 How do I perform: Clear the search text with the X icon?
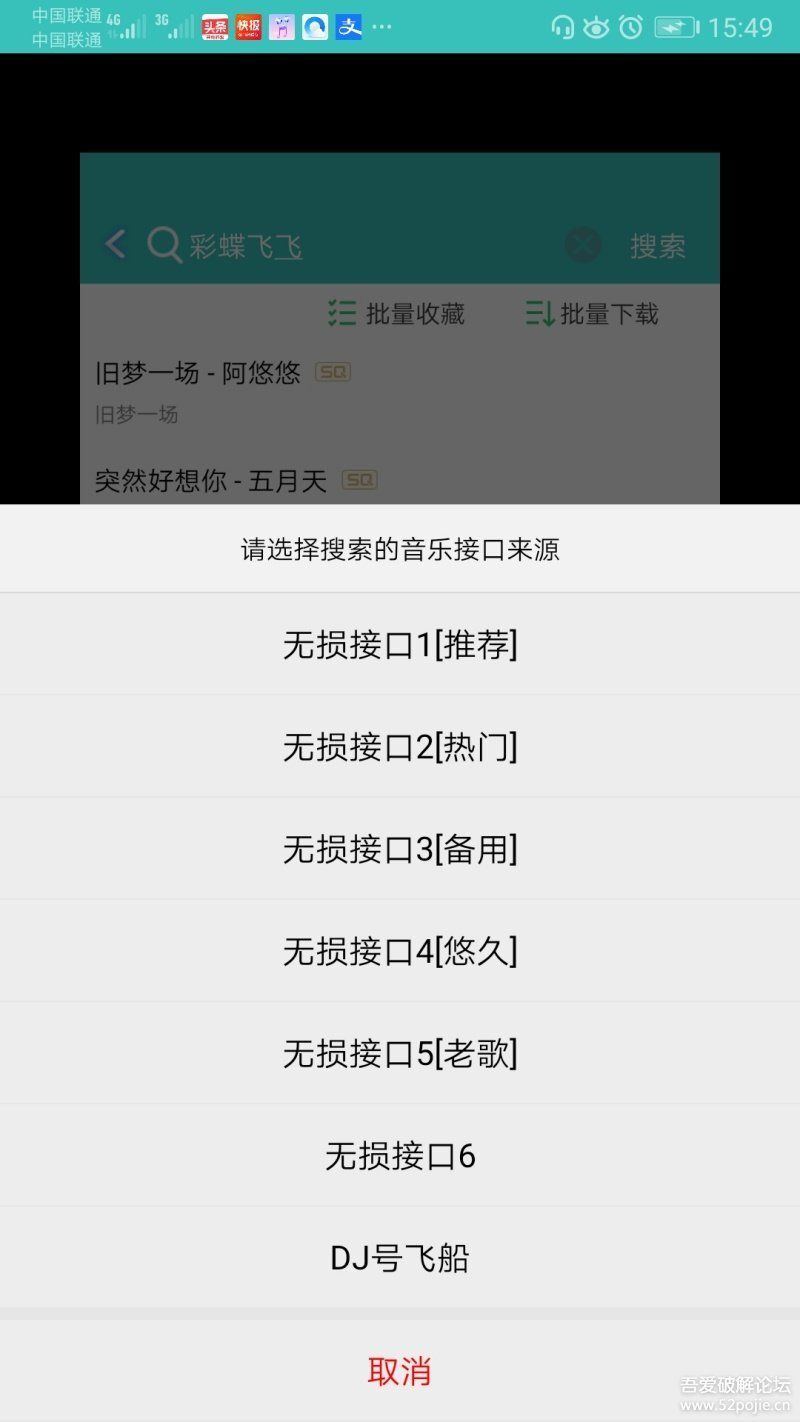tap(582, 244)
